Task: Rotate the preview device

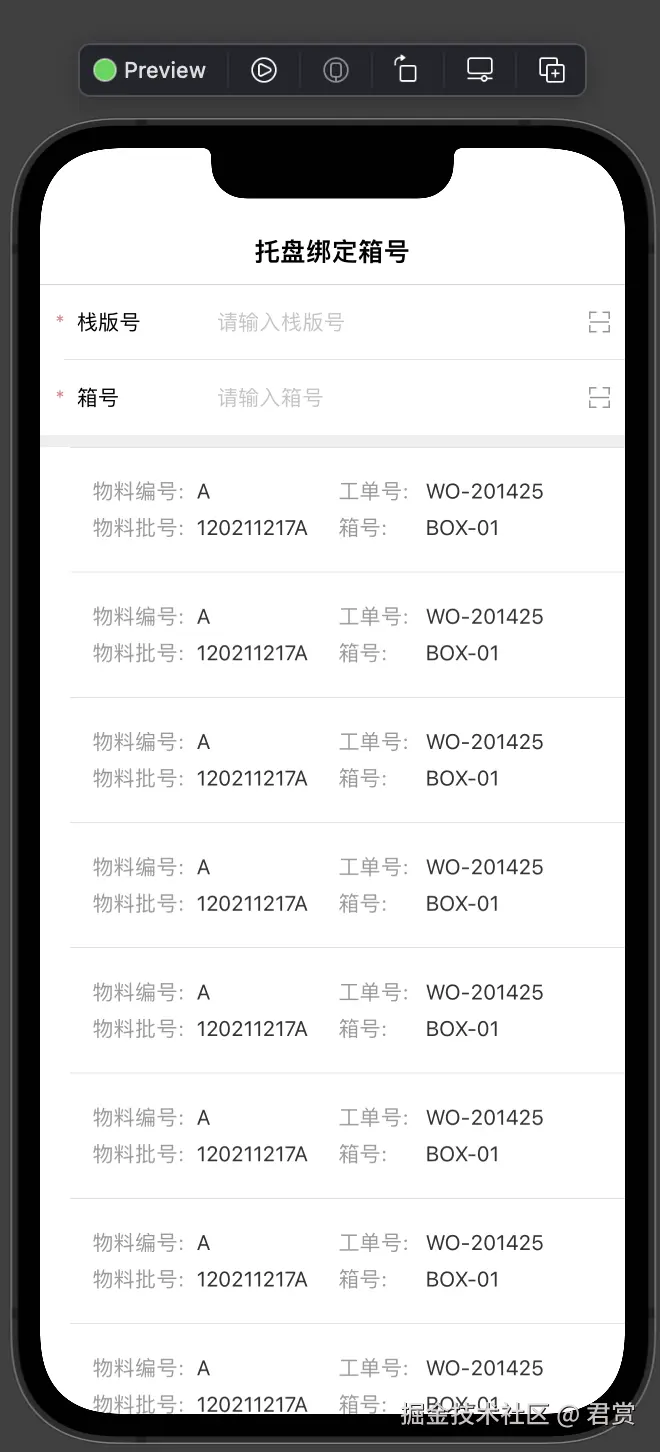Action: click(x=405, y=70)
